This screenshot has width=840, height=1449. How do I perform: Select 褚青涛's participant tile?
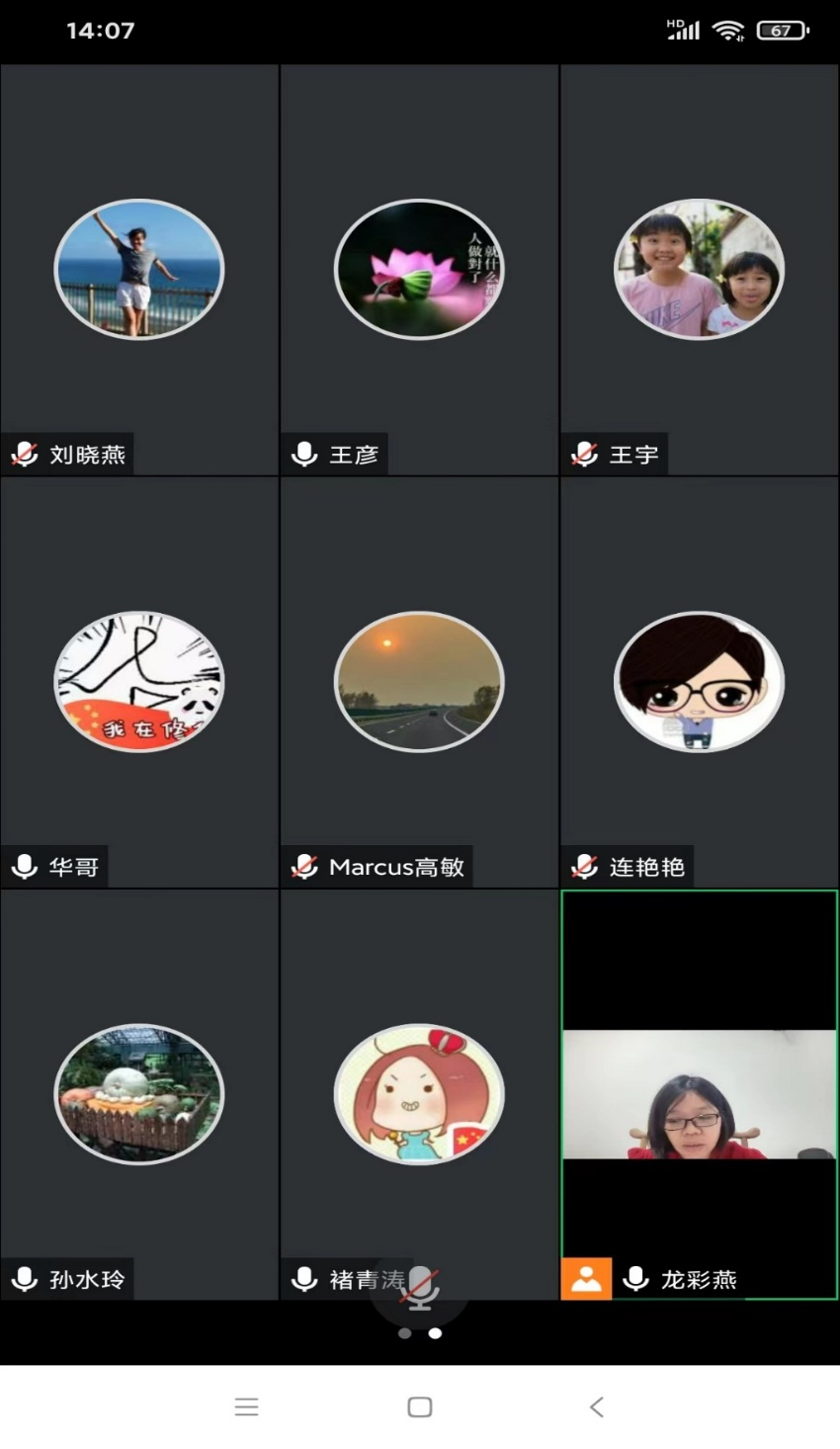pyautogui.click(x=419, y=1093)
